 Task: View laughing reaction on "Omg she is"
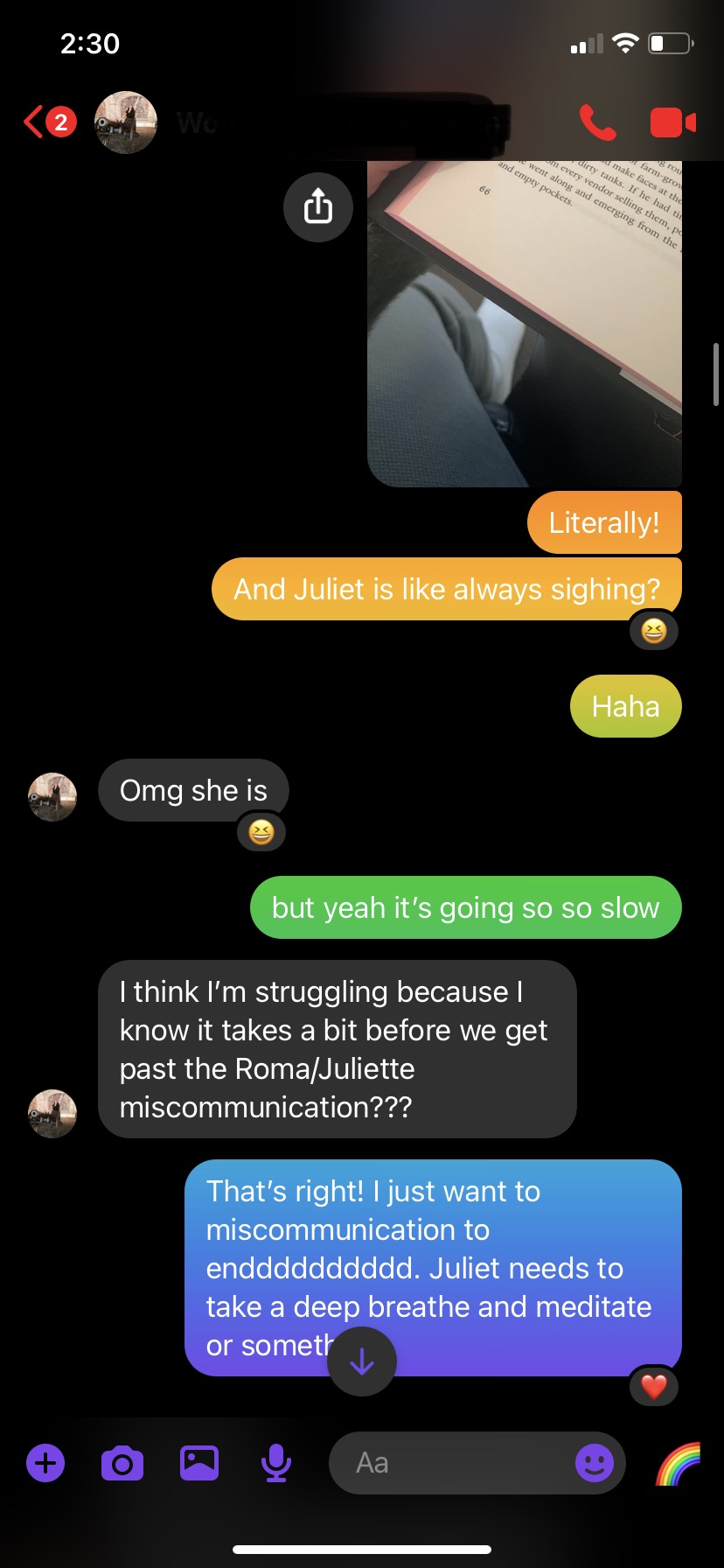pos(261,832)
